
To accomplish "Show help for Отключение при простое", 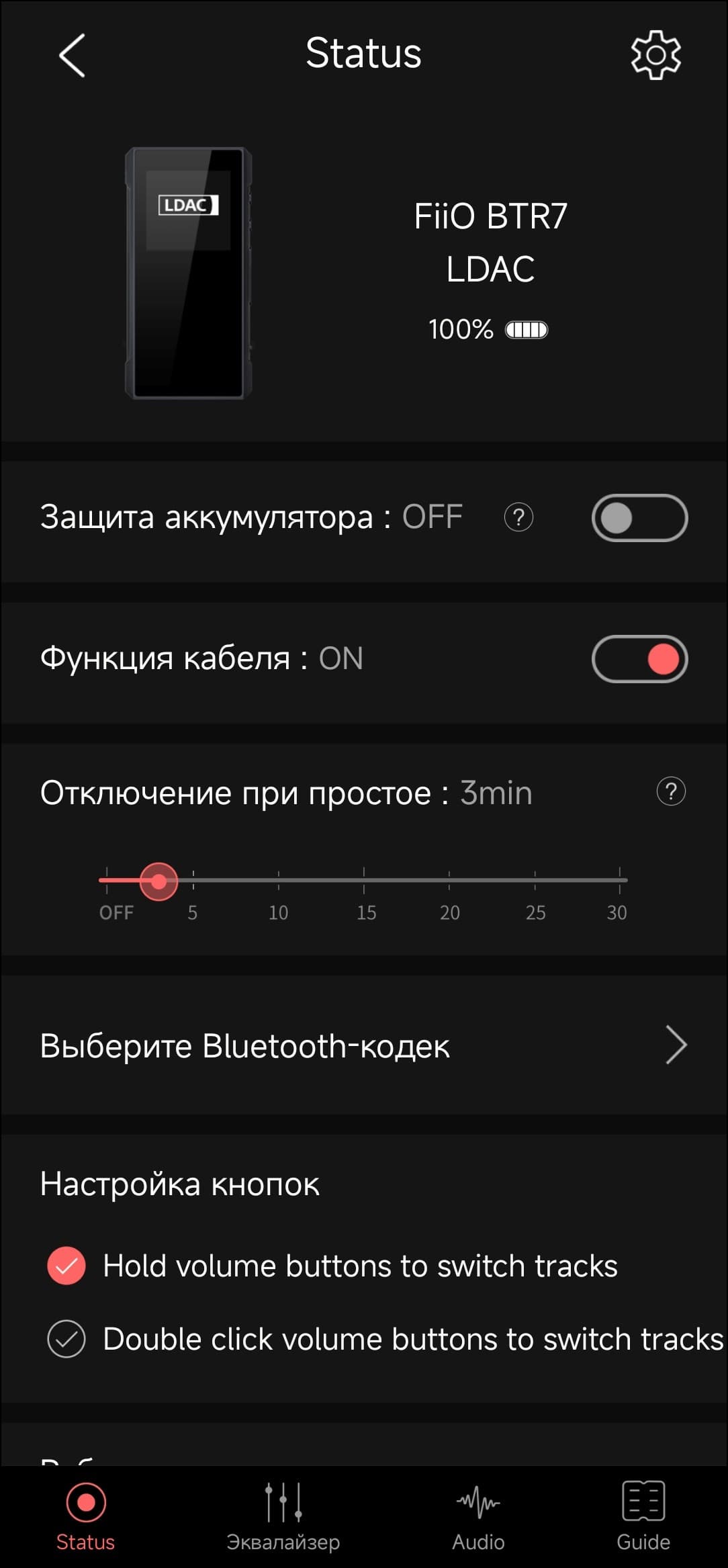I will point(670,791).
